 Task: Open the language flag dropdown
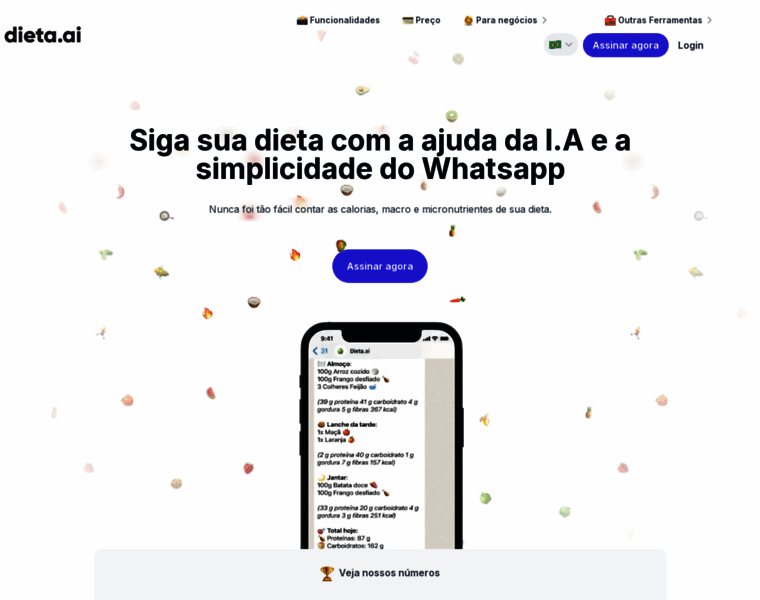(x=560, y=45)
